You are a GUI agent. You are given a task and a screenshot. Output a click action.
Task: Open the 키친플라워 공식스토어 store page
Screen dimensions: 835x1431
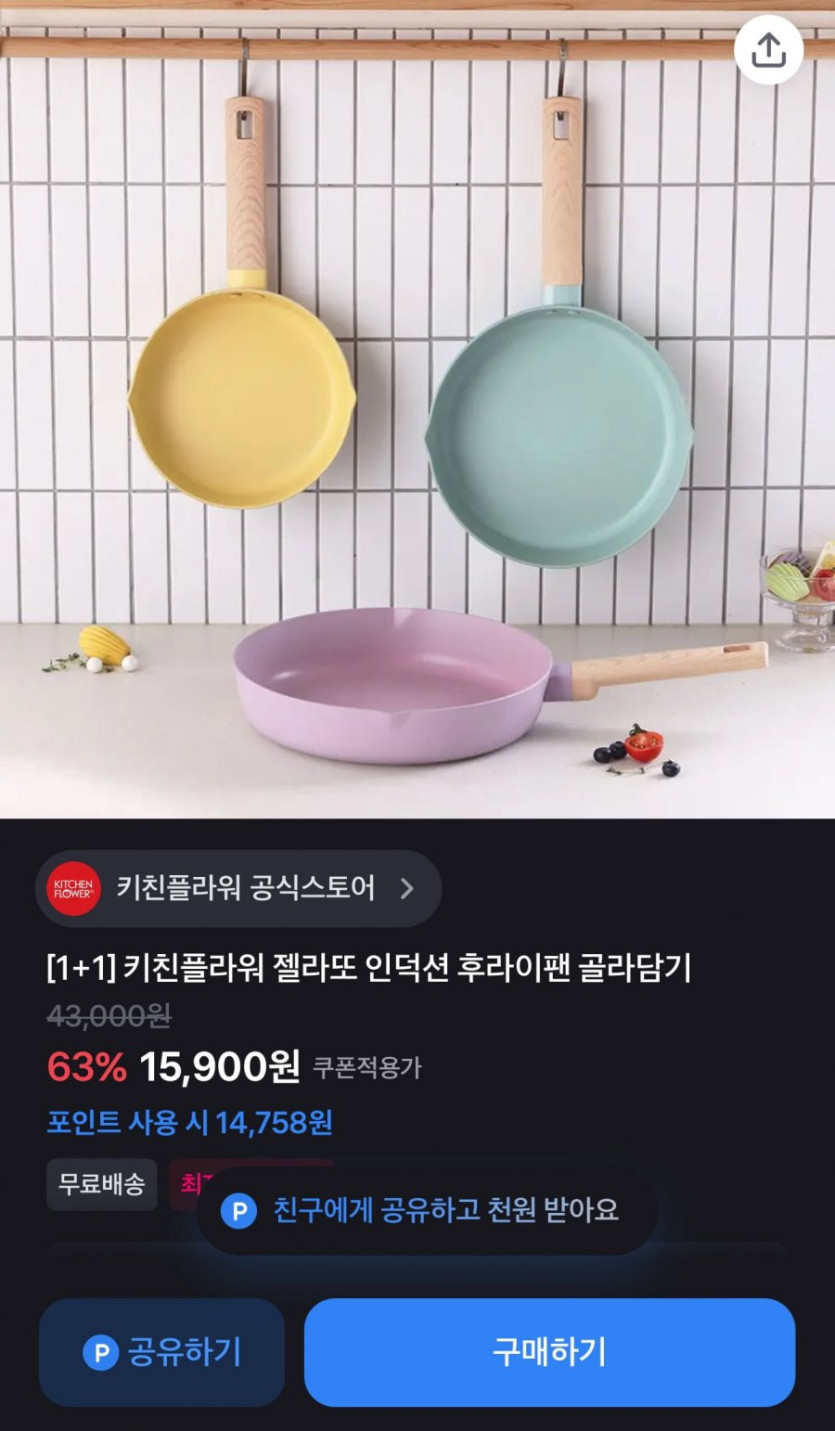238,888
